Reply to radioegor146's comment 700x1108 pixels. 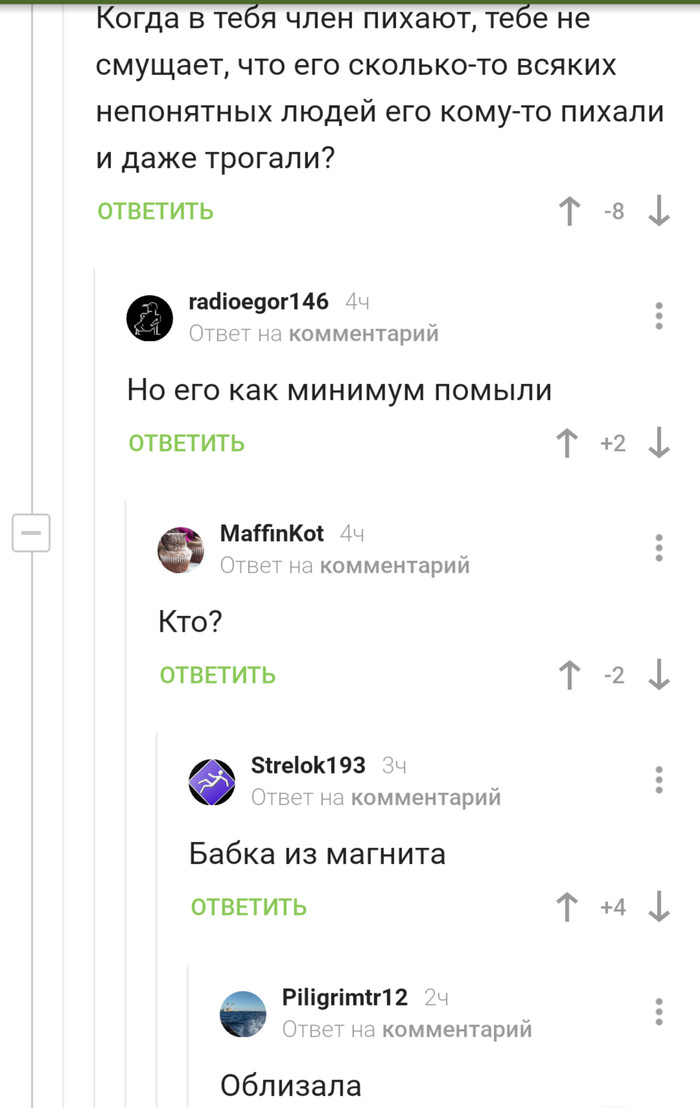186,443
